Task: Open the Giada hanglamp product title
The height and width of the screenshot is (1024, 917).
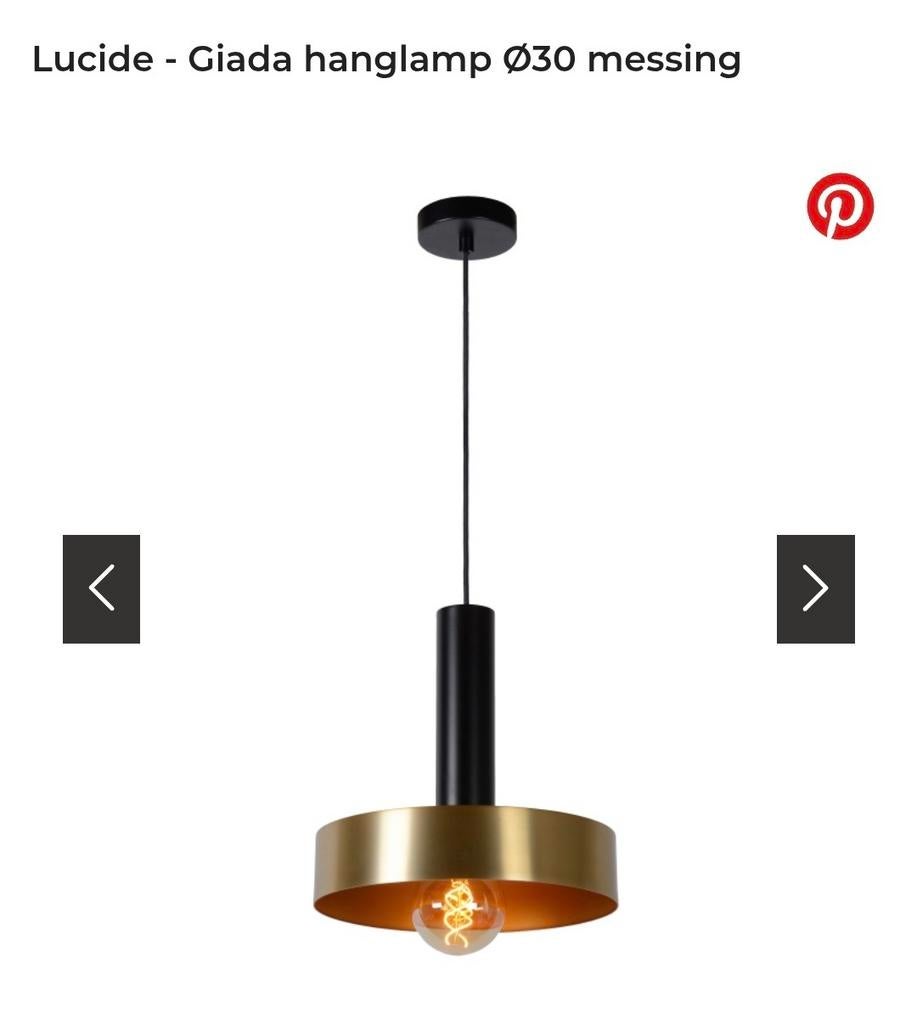Action: [387, 60]
